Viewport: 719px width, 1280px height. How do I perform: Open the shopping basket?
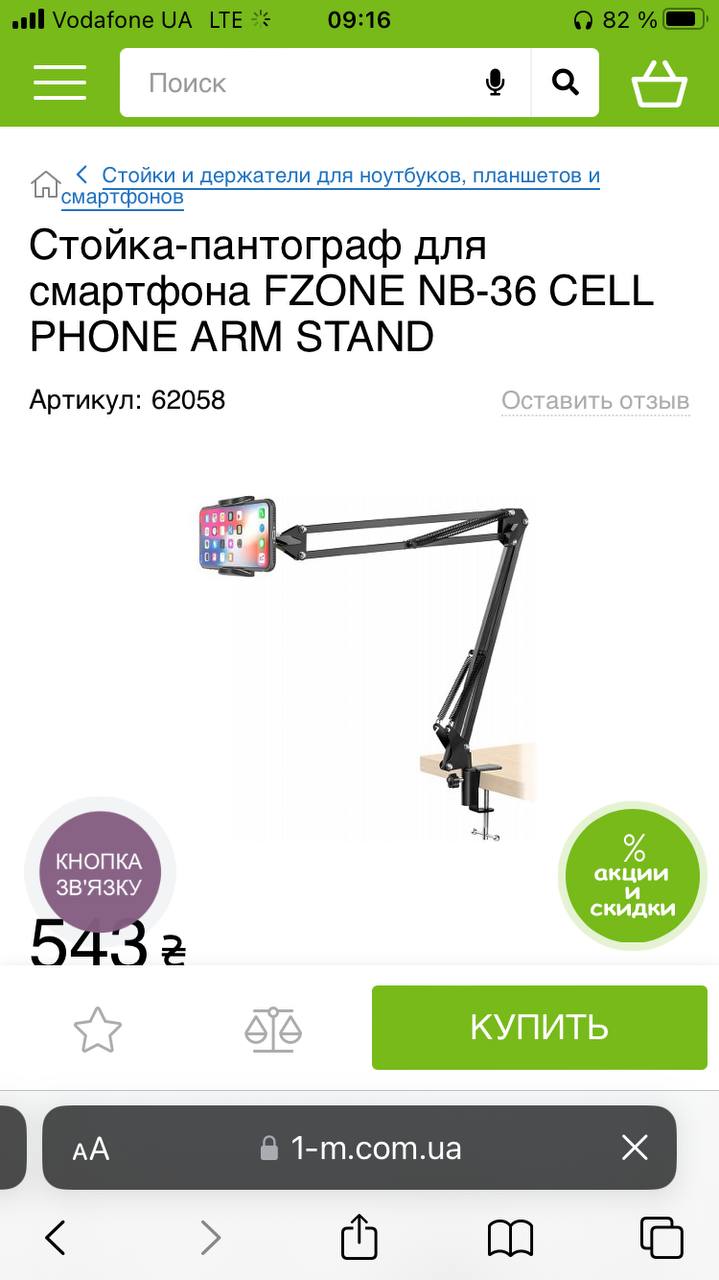659,83
